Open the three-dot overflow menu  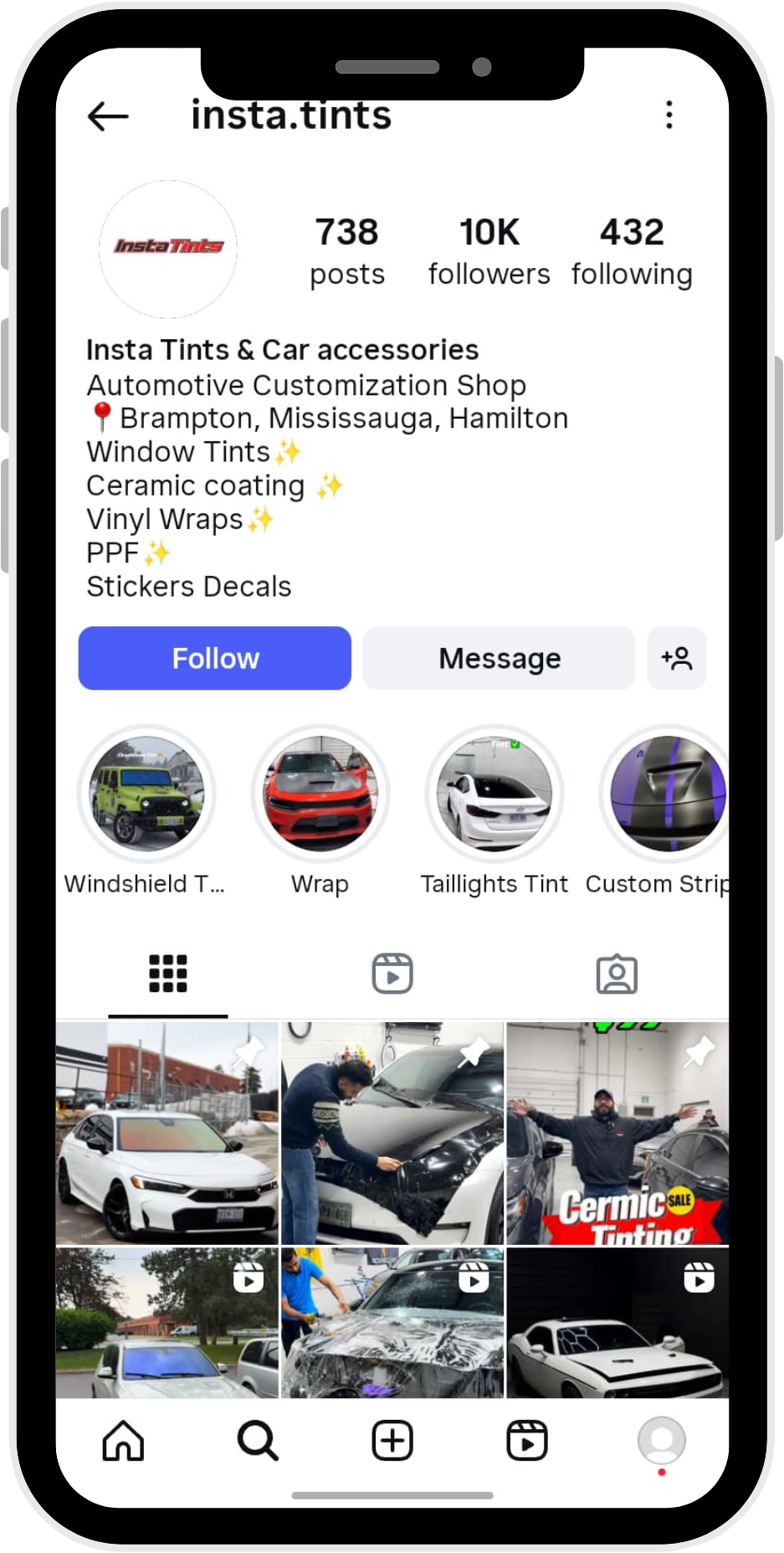click(x=669, y=115)
